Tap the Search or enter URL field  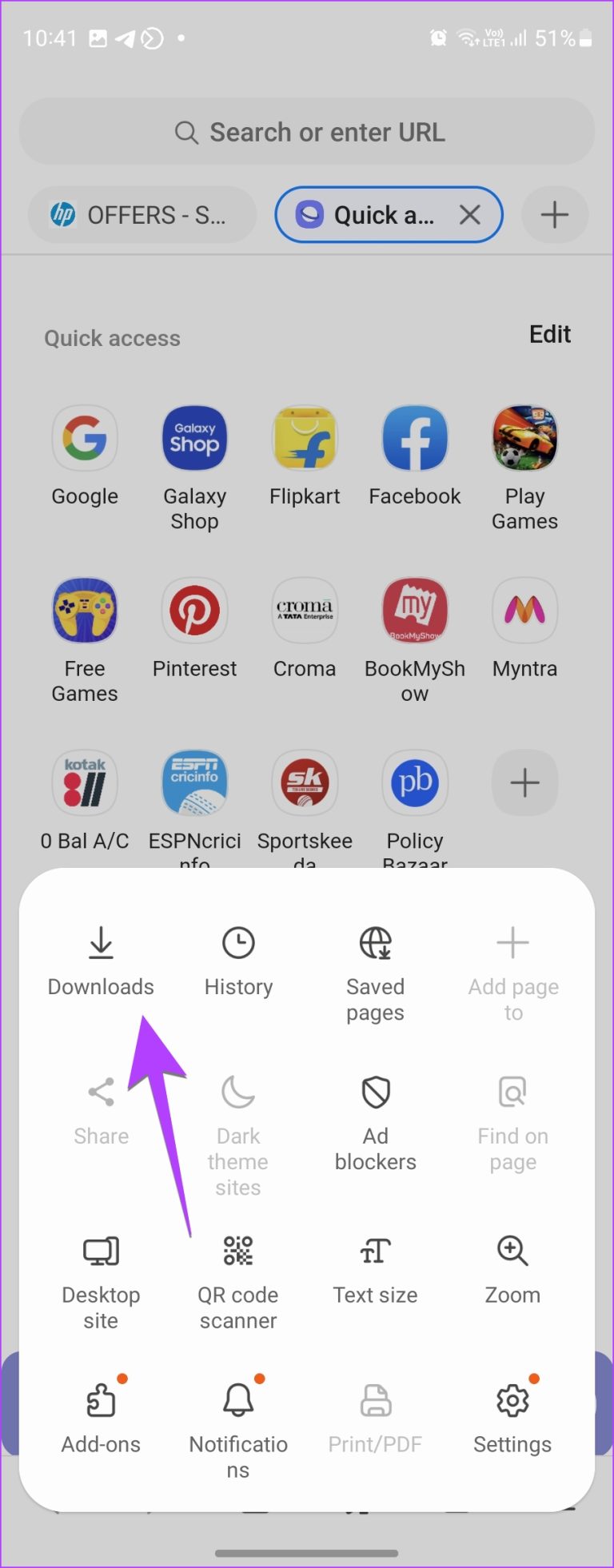[307, 131]
